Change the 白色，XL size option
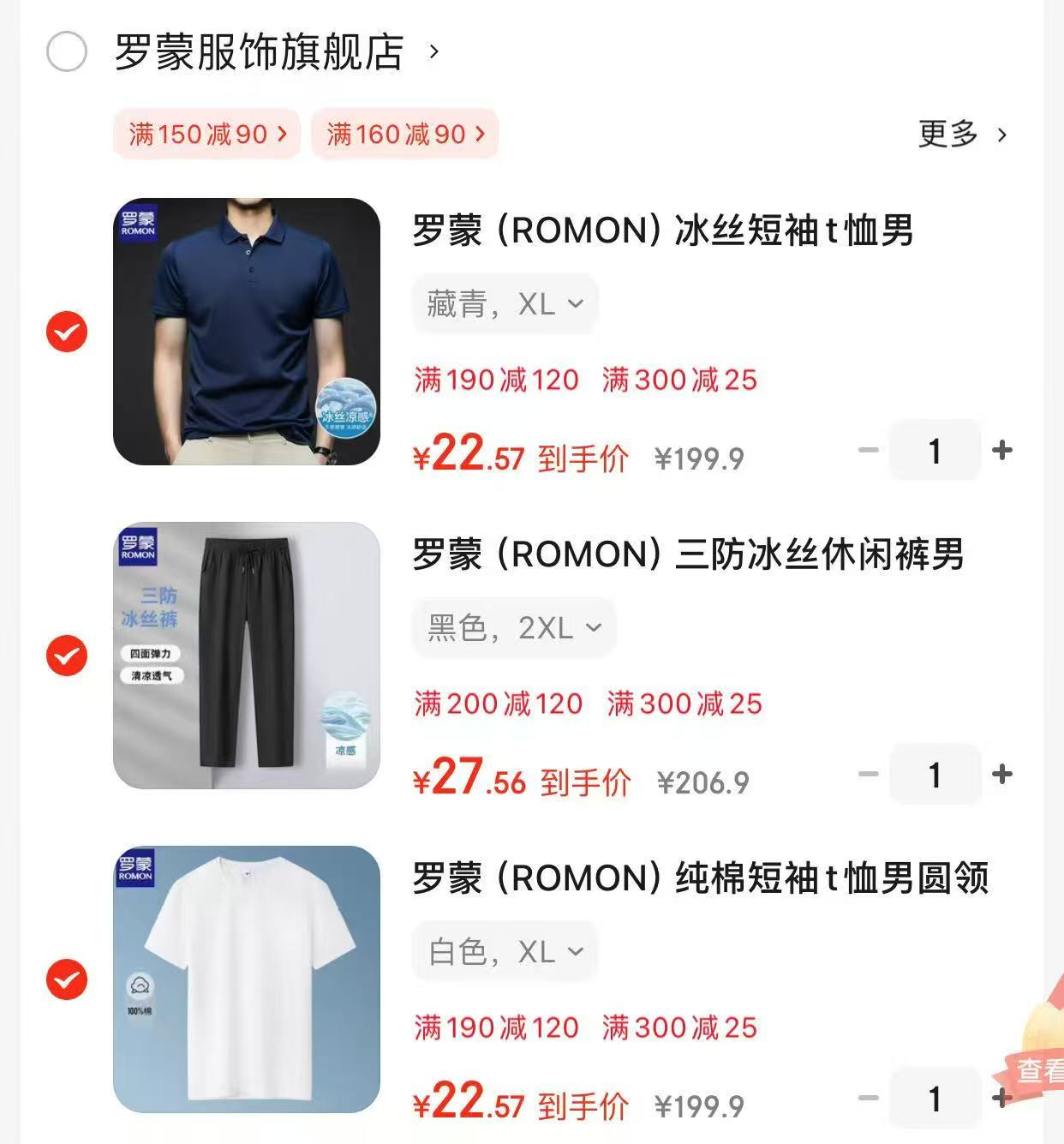Screen dimensions: 1064x1144 [502, 950]
